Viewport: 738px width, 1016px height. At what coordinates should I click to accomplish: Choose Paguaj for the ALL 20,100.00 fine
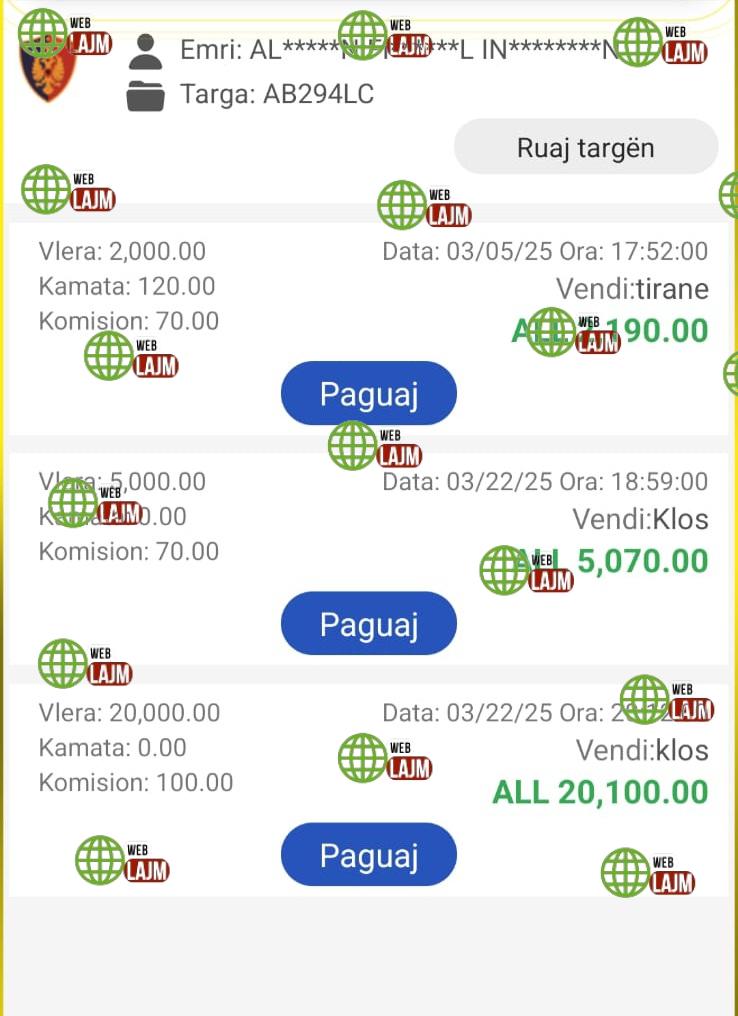[369, 855]
